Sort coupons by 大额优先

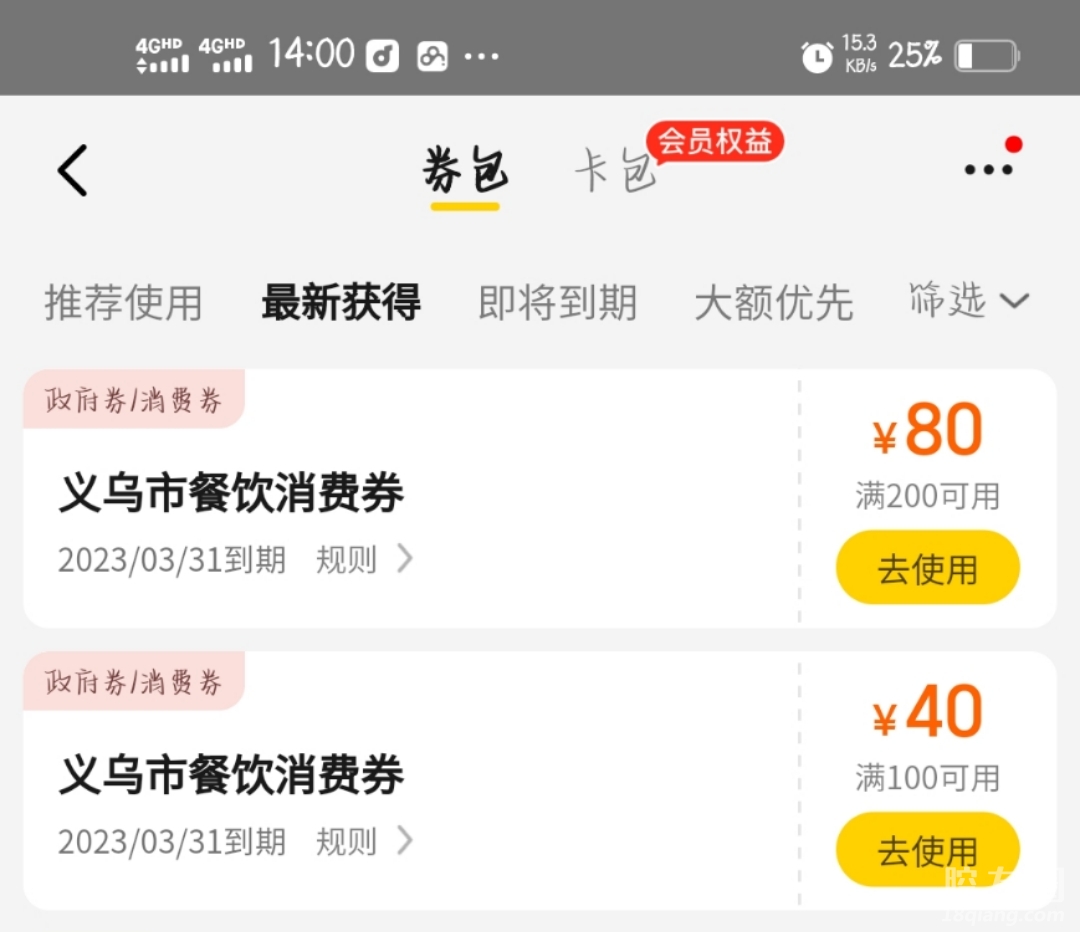click(774, 303)
